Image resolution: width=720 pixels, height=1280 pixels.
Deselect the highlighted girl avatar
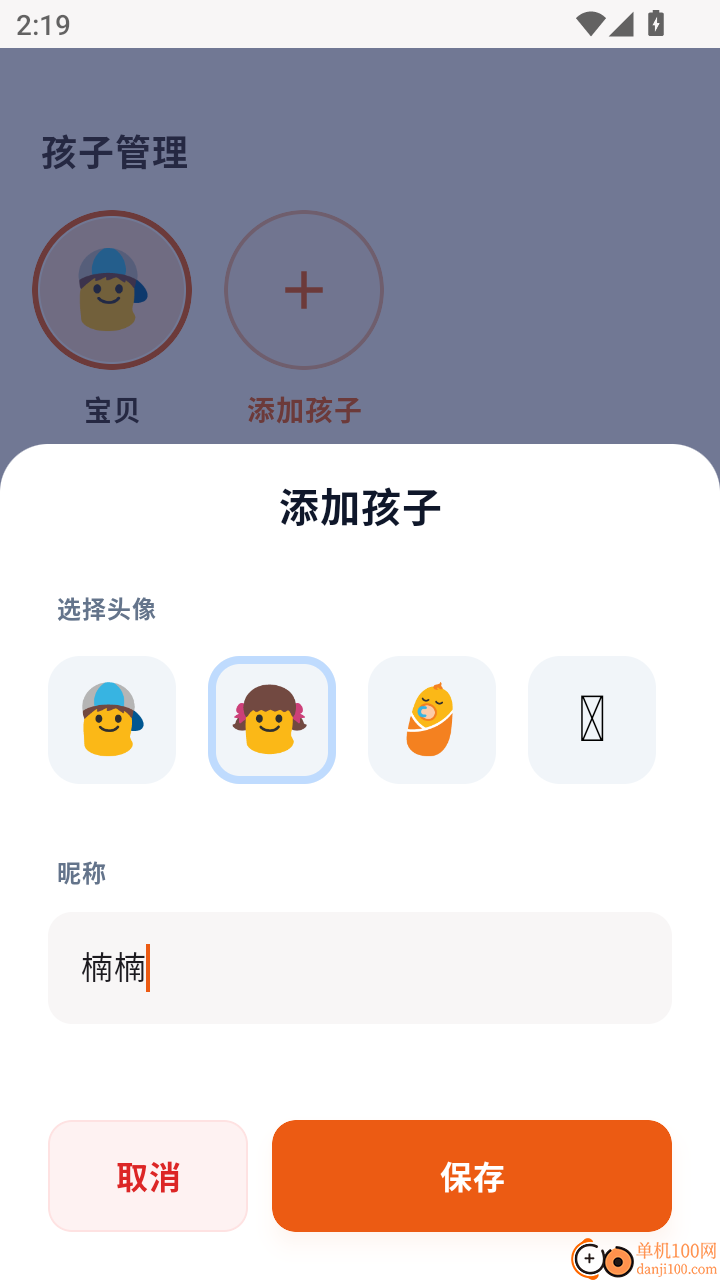[271, 719]
